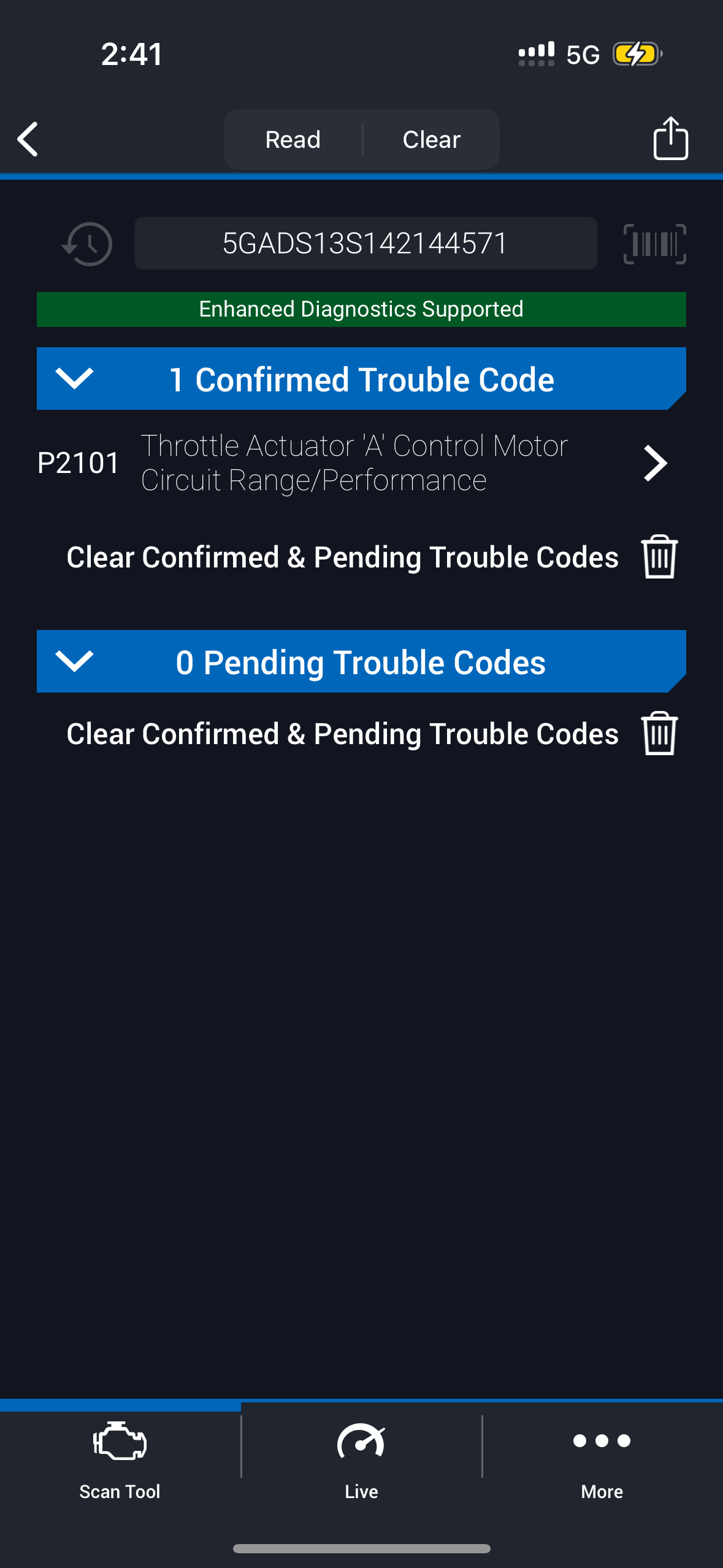Go back using the top-left arrow
Viewport: 723px width, 1568px height.
pyautogui.click(x=28, y=139)
